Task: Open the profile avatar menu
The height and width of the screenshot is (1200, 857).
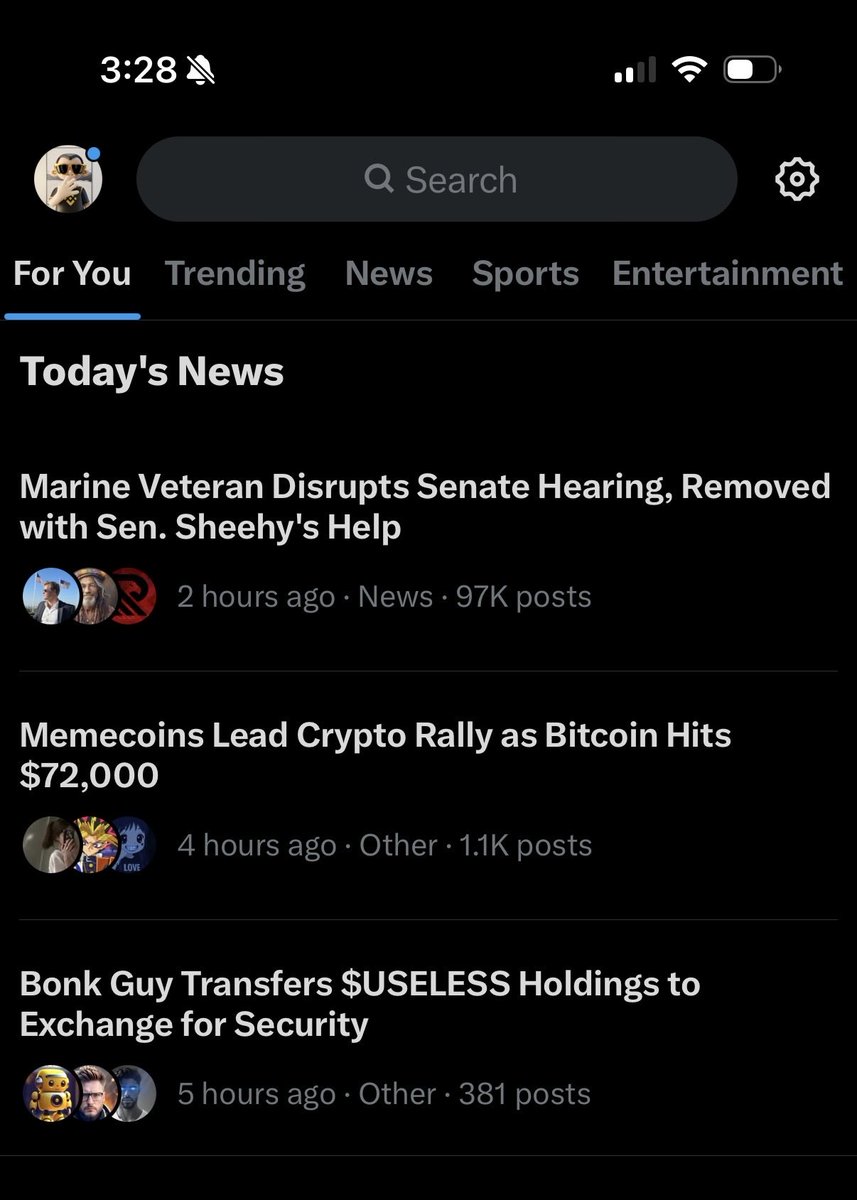Action: point(68,180)
